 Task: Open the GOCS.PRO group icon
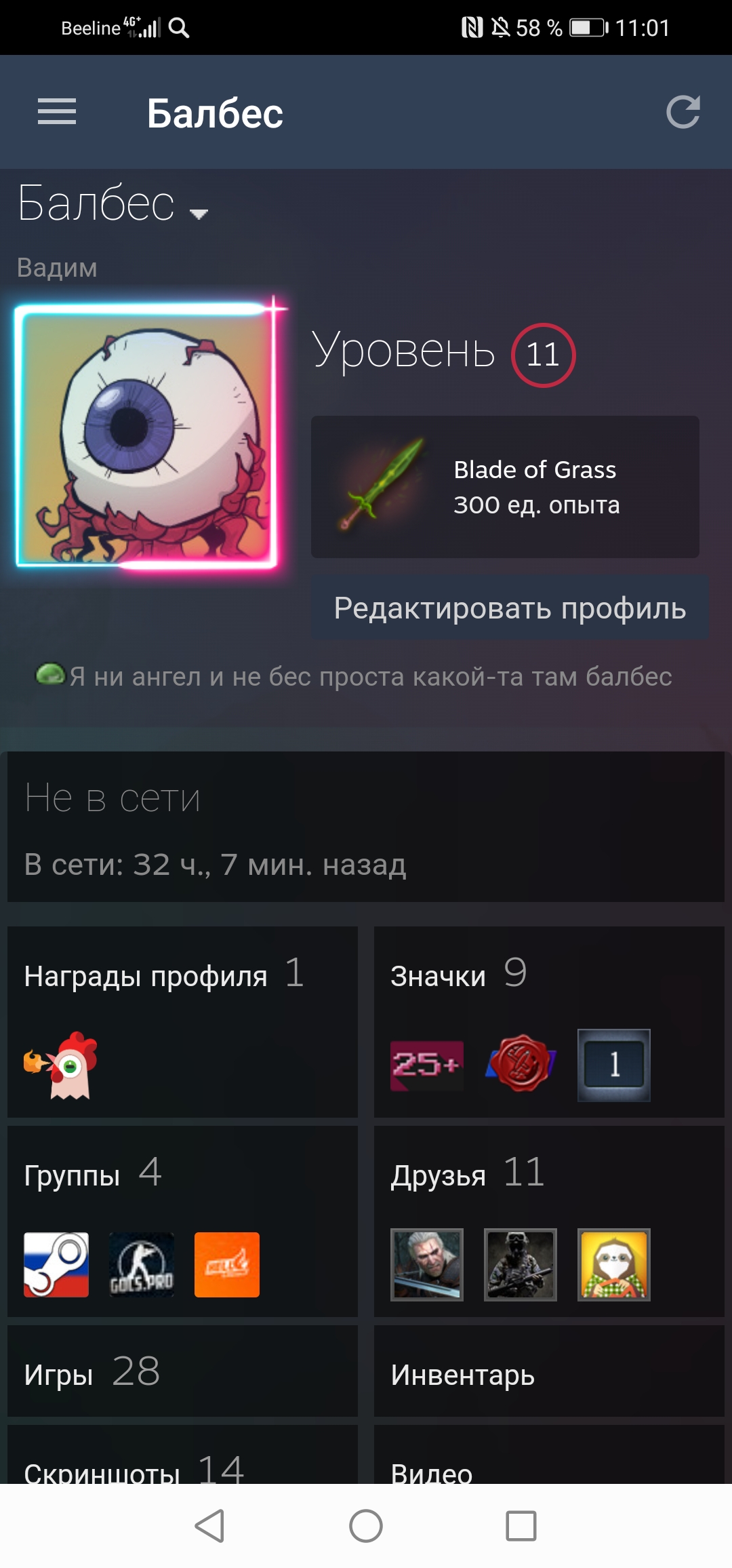click(142, 1265)
